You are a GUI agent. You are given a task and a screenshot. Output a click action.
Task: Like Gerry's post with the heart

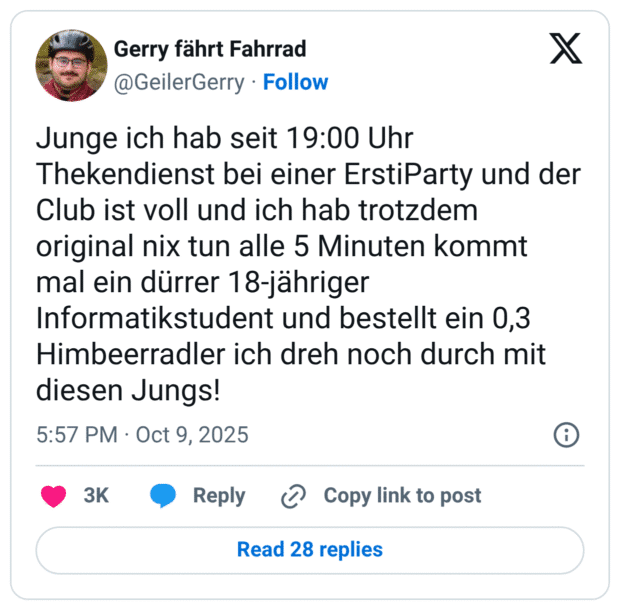coord(54,495)
